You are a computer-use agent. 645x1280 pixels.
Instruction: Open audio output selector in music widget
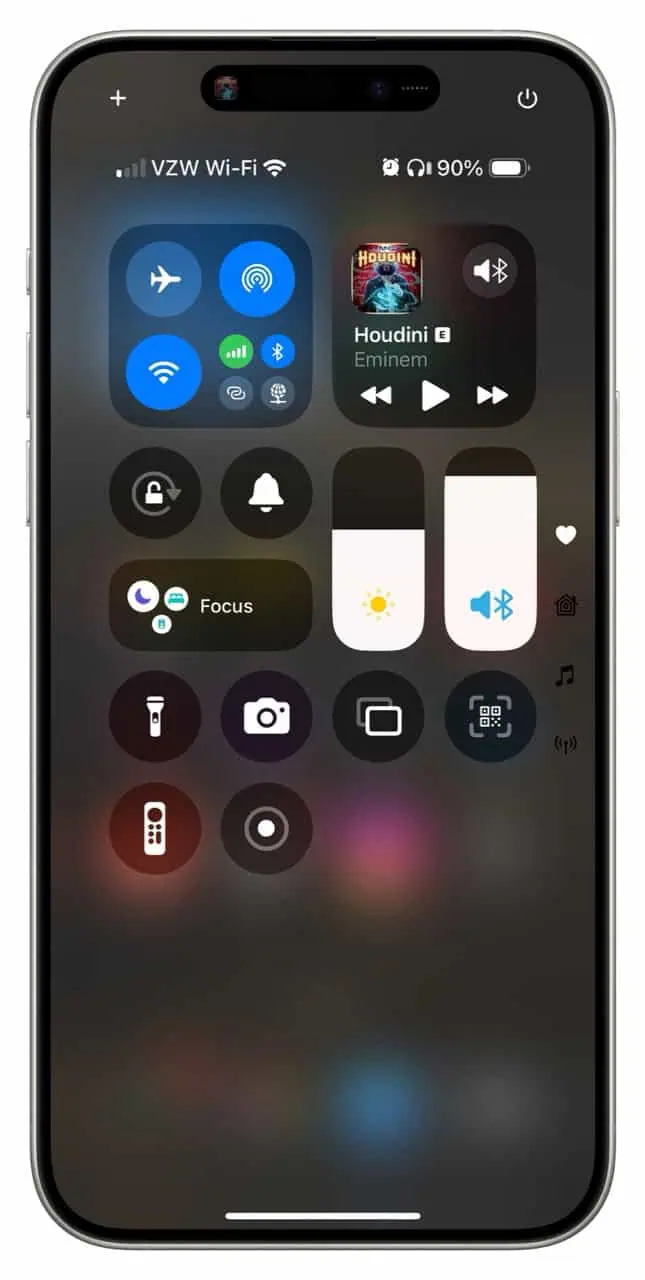tap(490, 271)
